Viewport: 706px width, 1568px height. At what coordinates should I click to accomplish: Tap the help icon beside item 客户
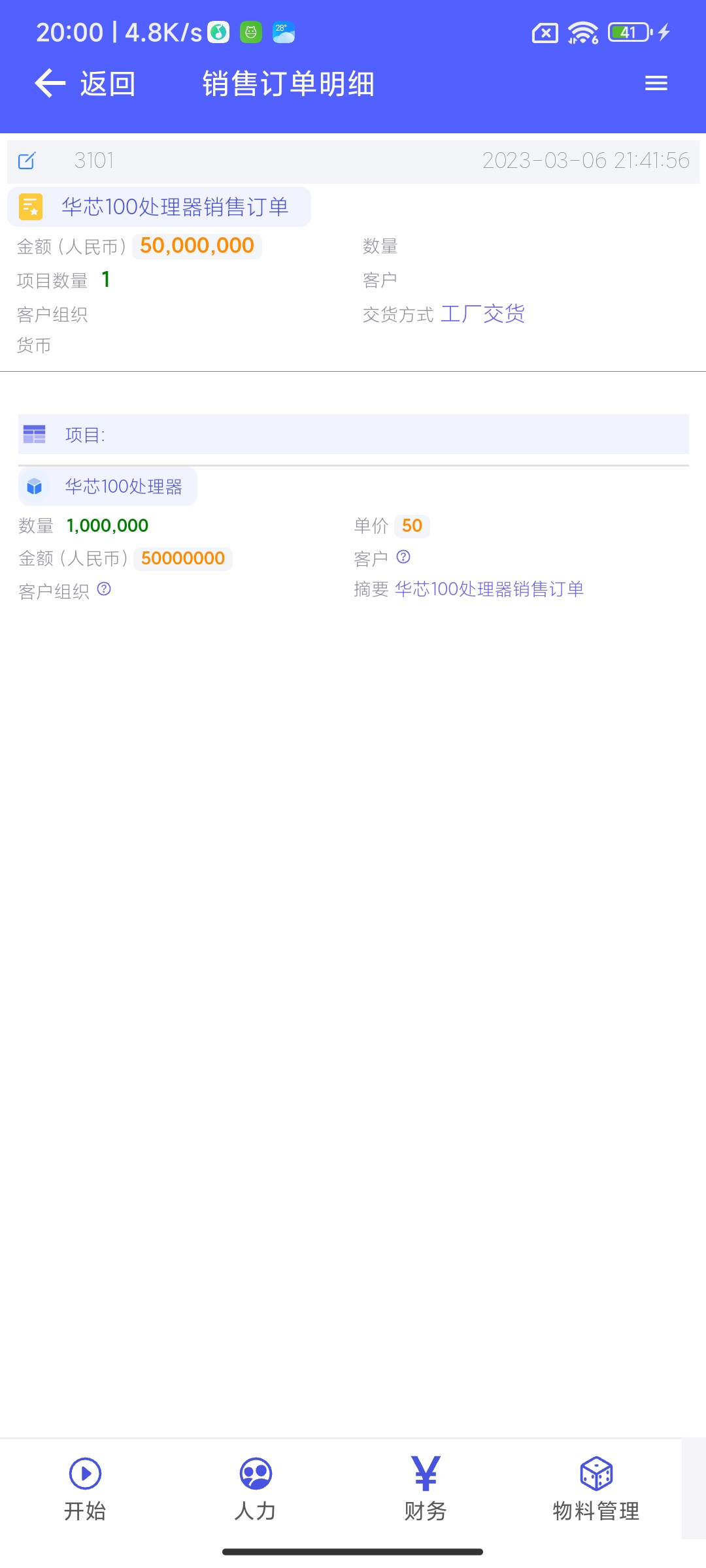(x=404, y=557)
